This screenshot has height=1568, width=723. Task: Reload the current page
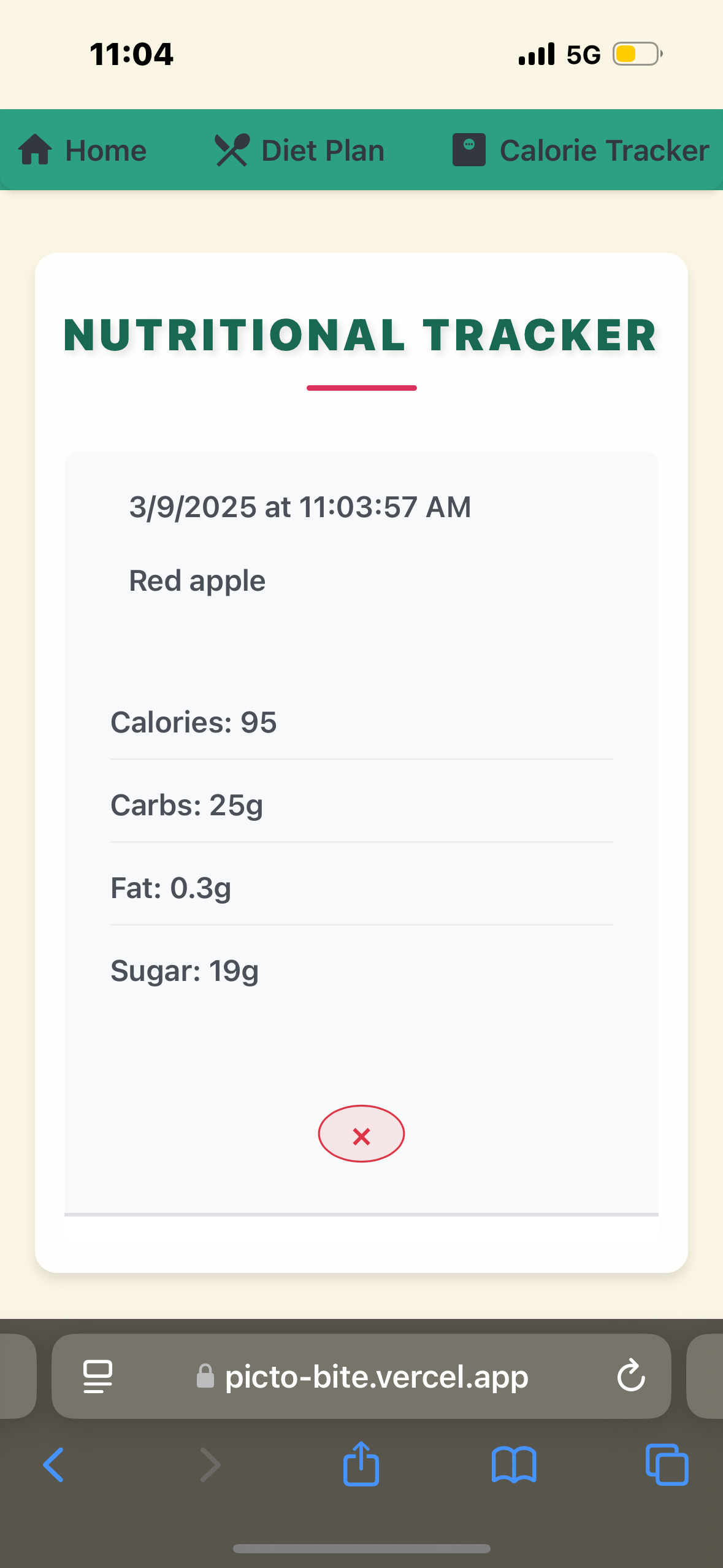pyautogui.click(x=630, y=1376)
